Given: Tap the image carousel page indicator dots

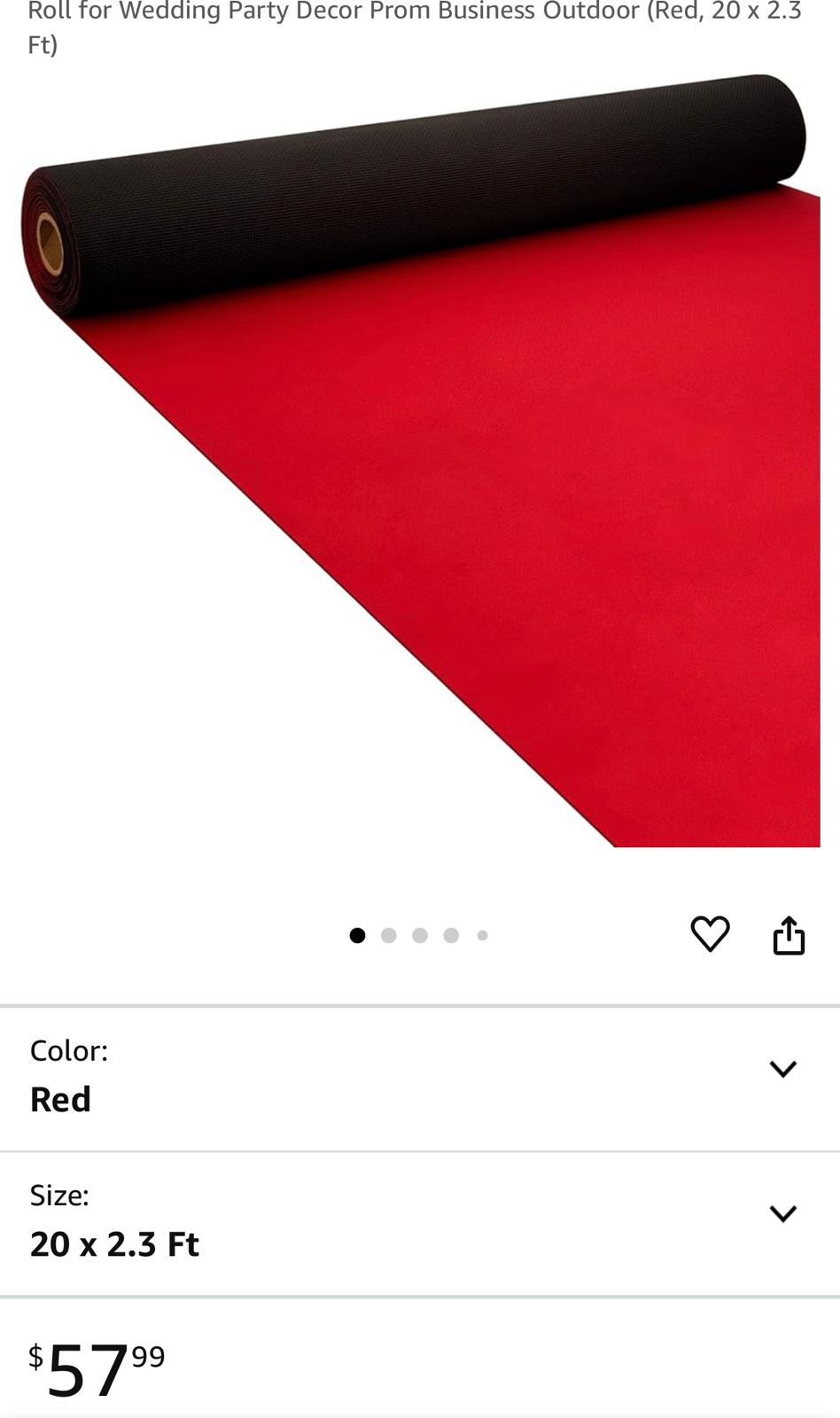Looking at the screenshot, I should tap(419, 935).
